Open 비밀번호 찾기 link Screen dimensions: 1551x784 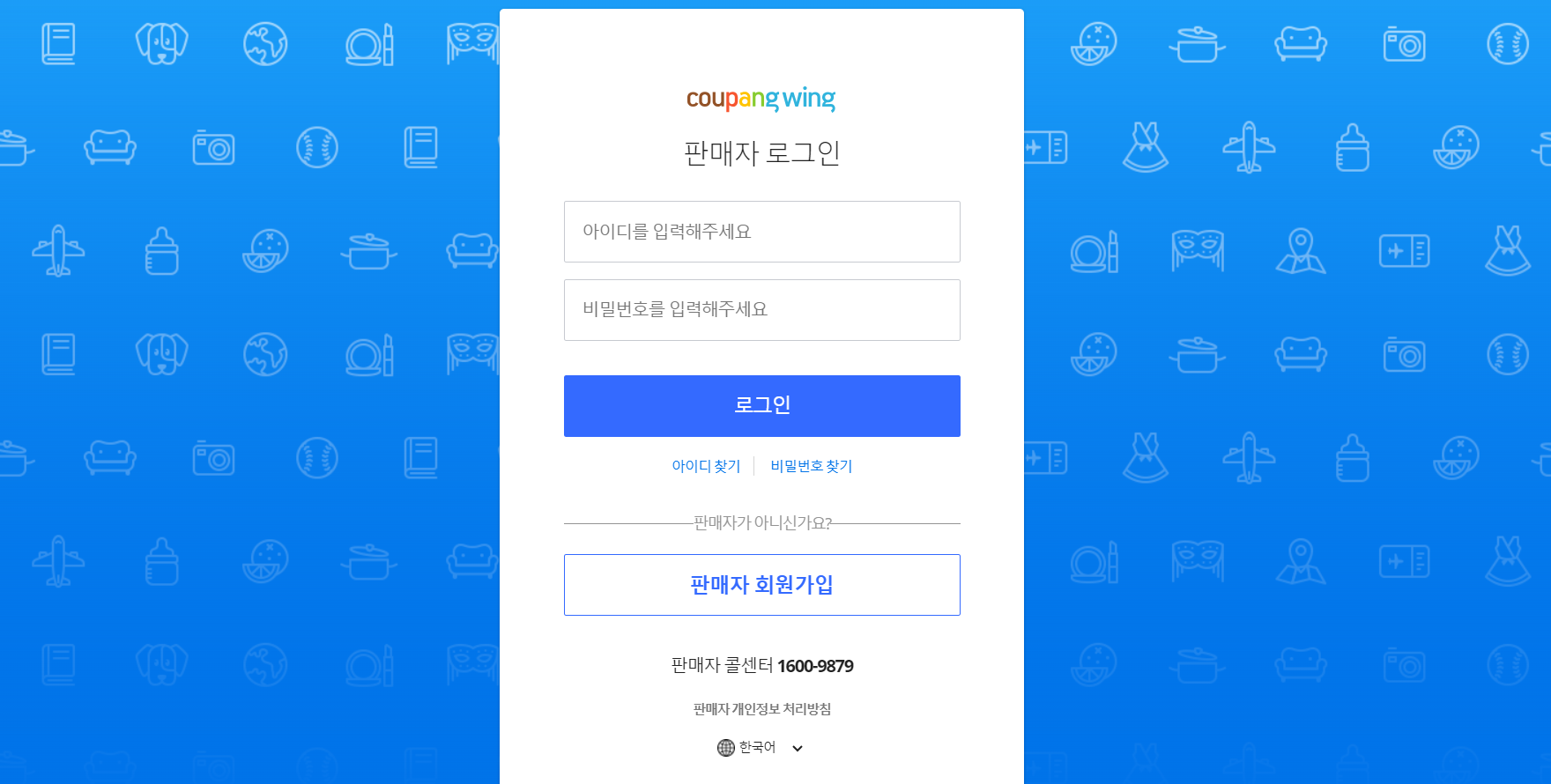click(x=811, y=466)
